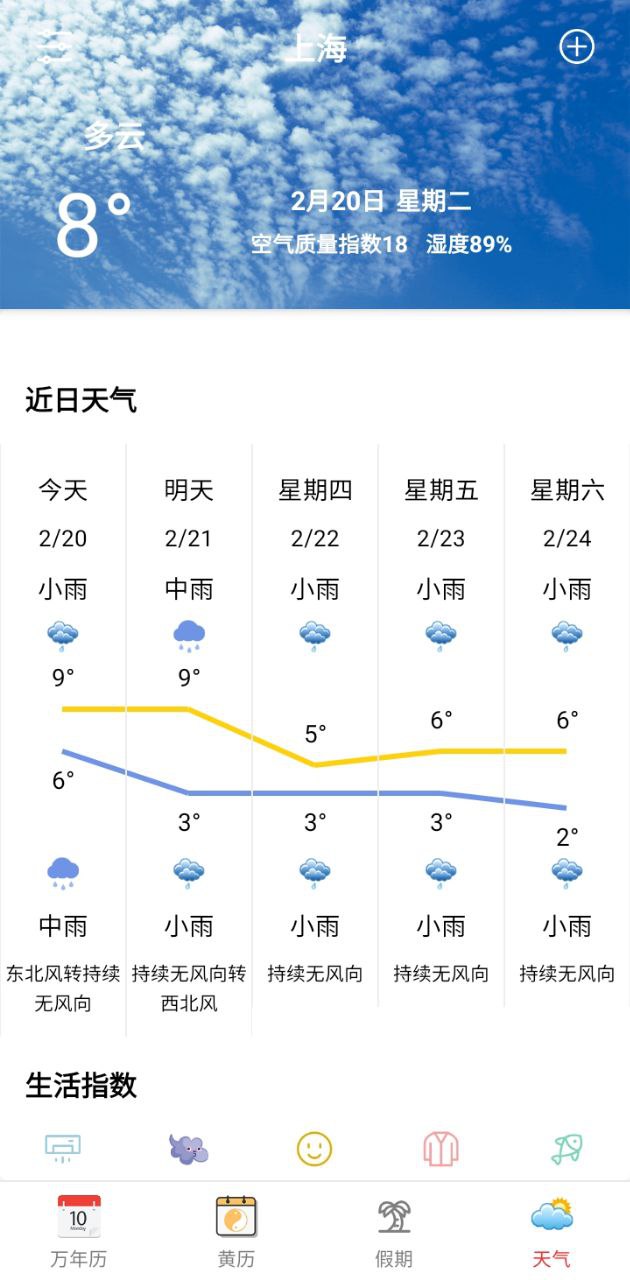
Task: Open the purple cloud life index icon
Action: tap(188, 1149)
